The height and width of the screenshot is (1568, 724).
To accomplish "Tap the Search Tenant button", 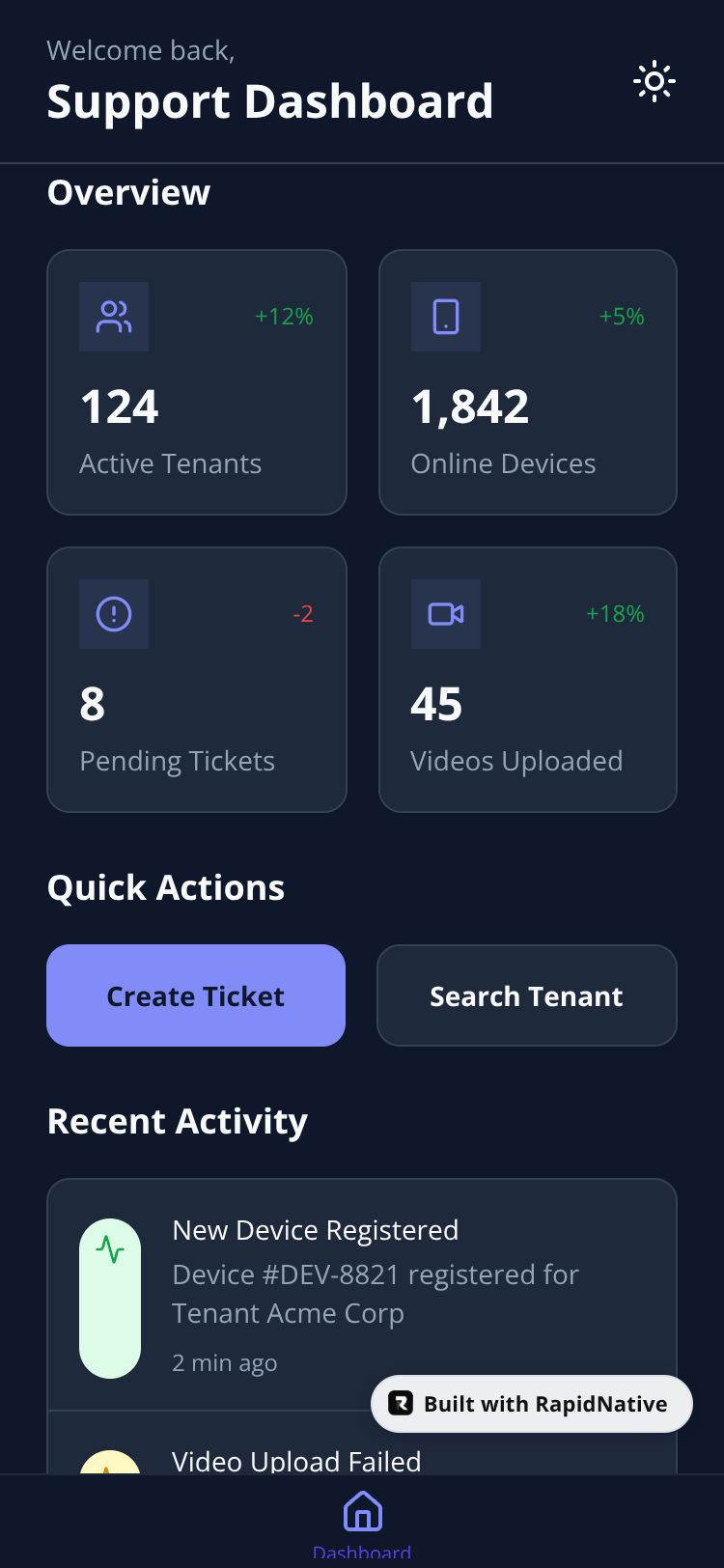I will click(526, 995).
